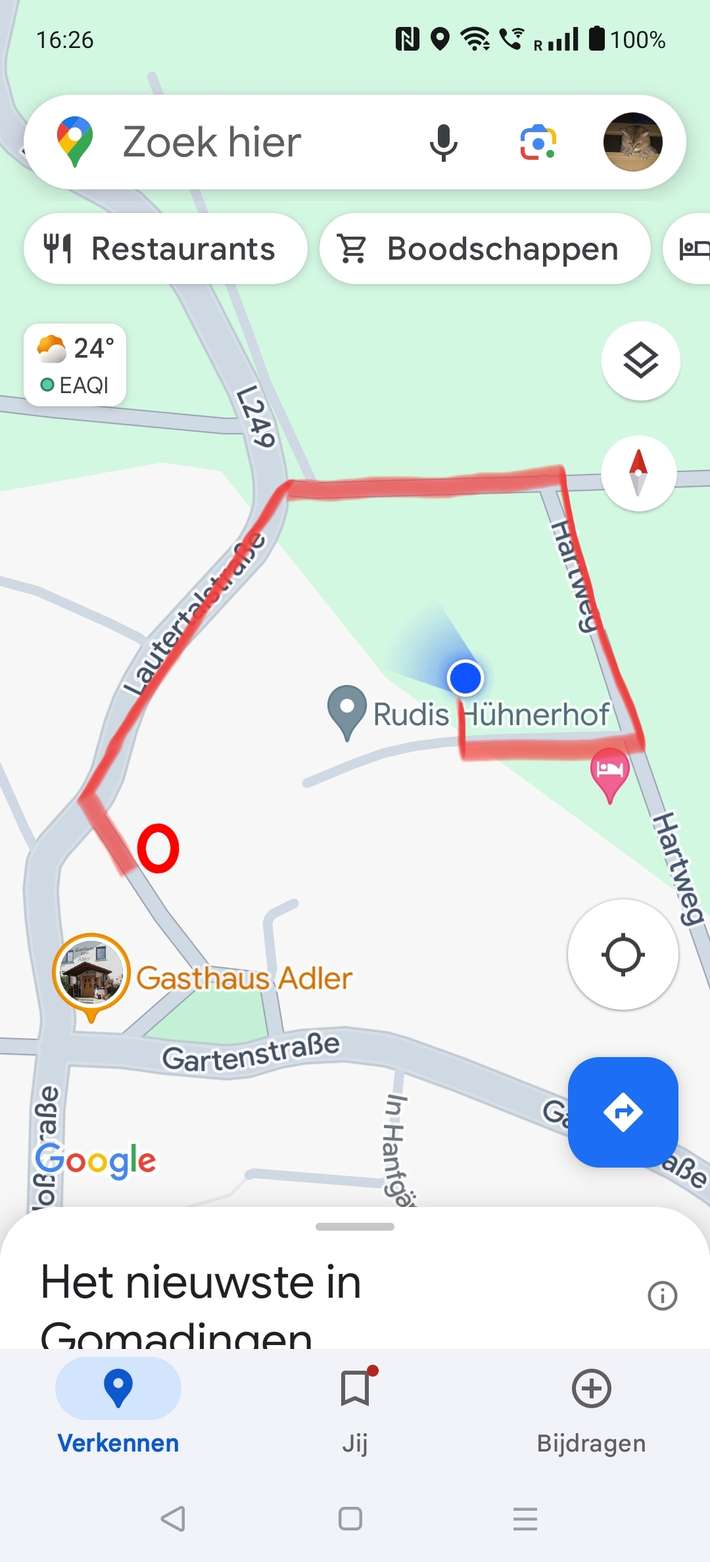Tap the pink hotel marker on Hartweg
The image size is (710, 1562).
pyautogui.click(x=610, y=771)
